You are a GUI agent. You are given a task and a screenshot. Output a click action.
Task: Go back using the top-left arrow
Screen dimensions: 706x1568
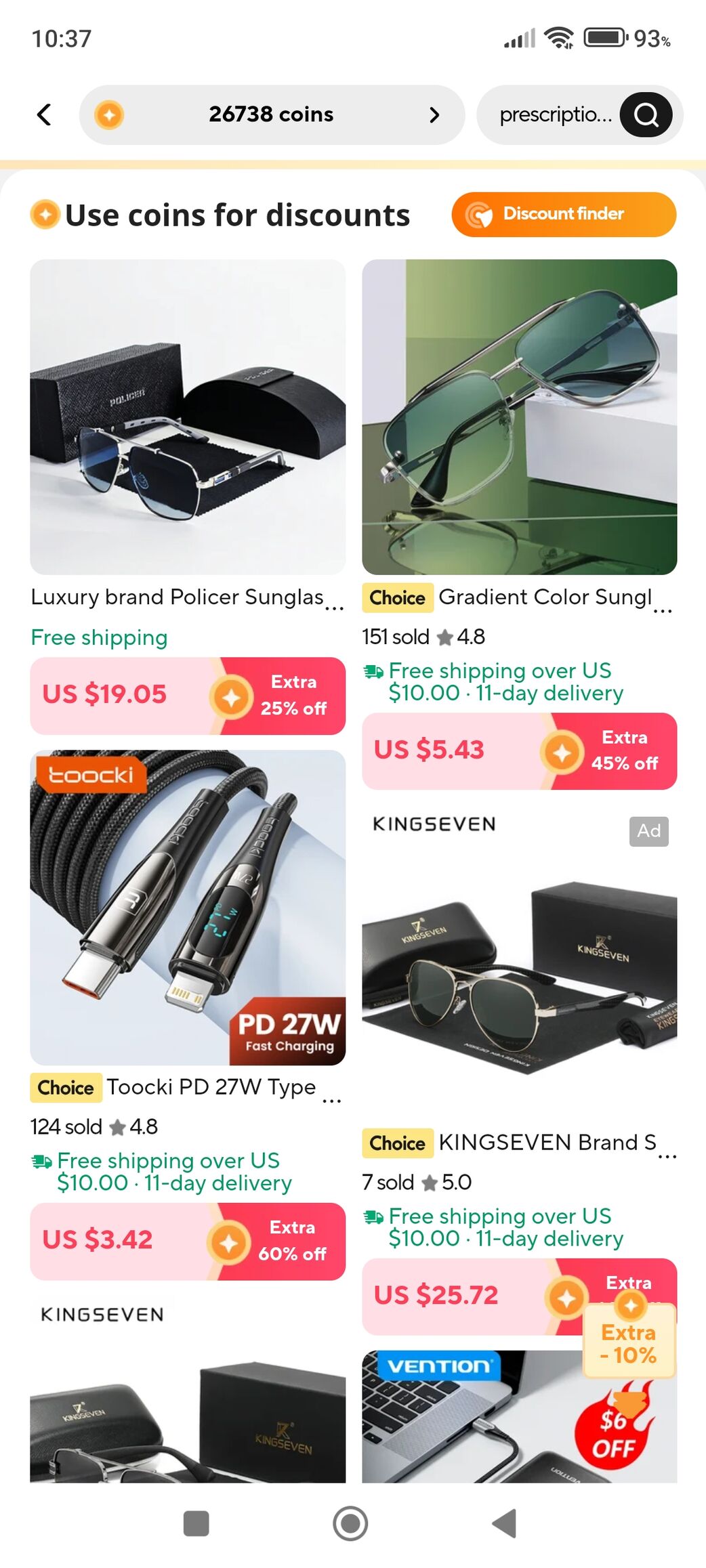pyautogui.click(x=45, y=114)
